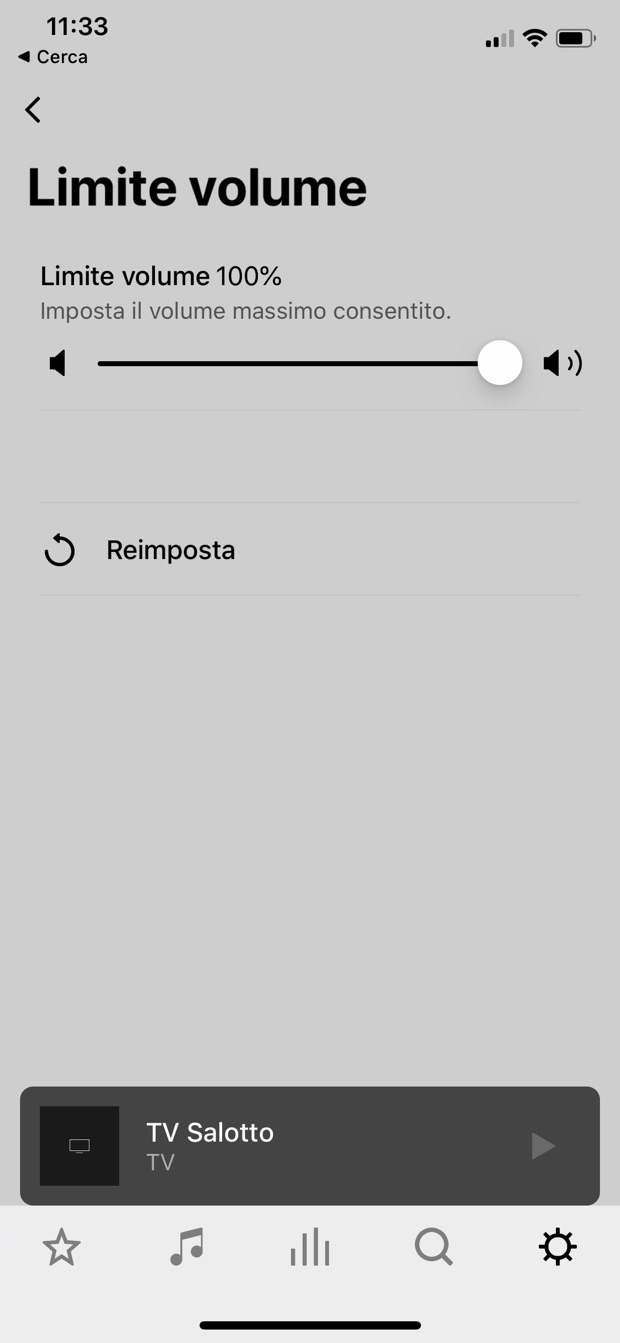Switch to the favorites star tab
Viewport: 620px width, 1343px height.
click(x=61, y=1247)
